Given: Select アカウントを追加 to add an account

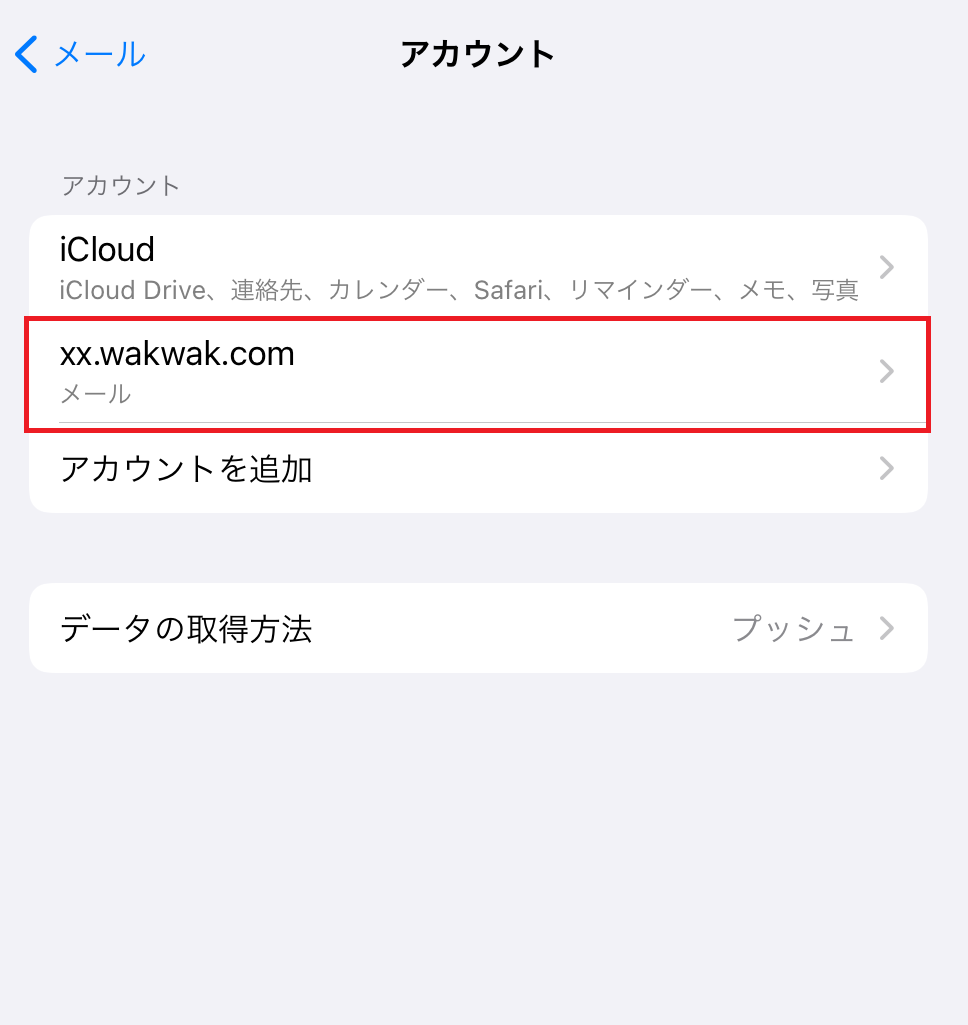Looking at the screenshot, I should [x=478, y=468].
